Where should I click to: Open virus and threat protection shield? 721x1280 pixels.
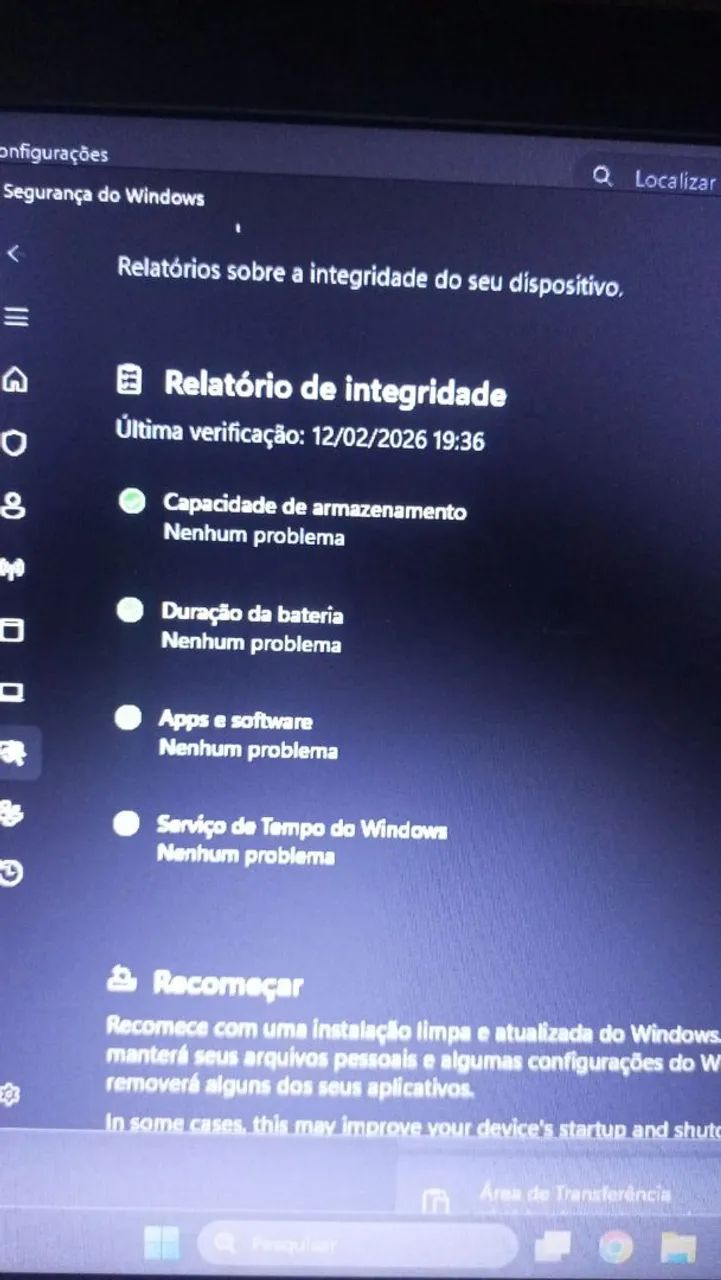pos(13,442)
